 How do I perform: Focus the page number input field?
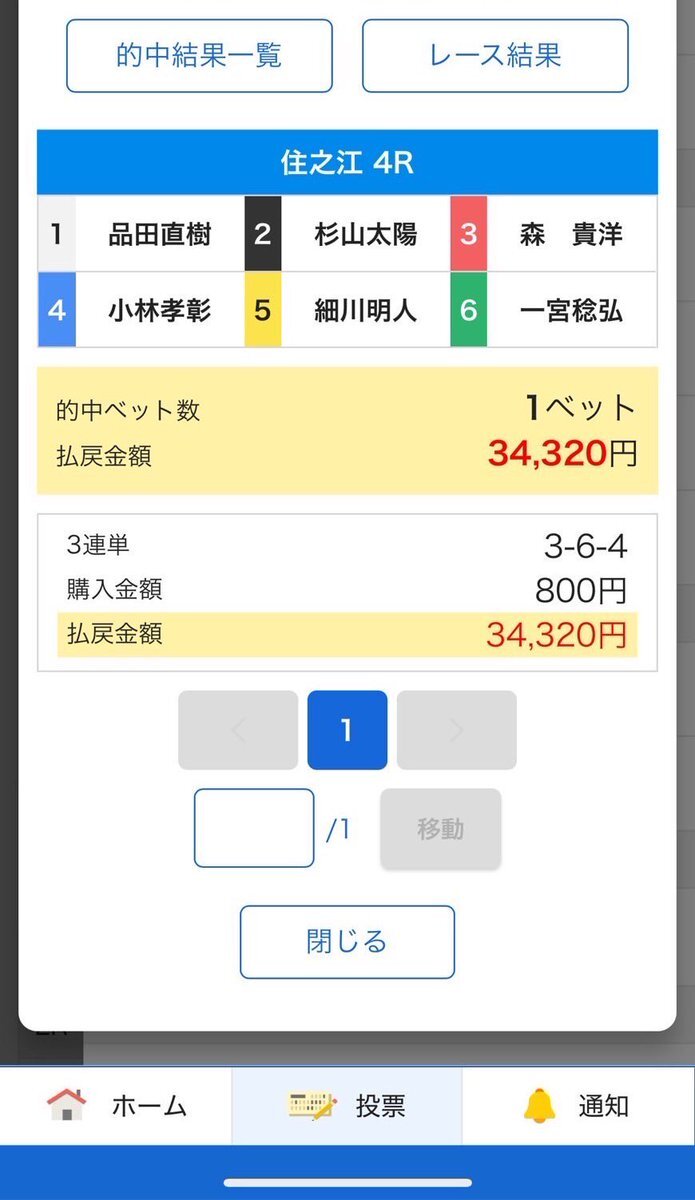pyautogui.click(x=254, y=828)
